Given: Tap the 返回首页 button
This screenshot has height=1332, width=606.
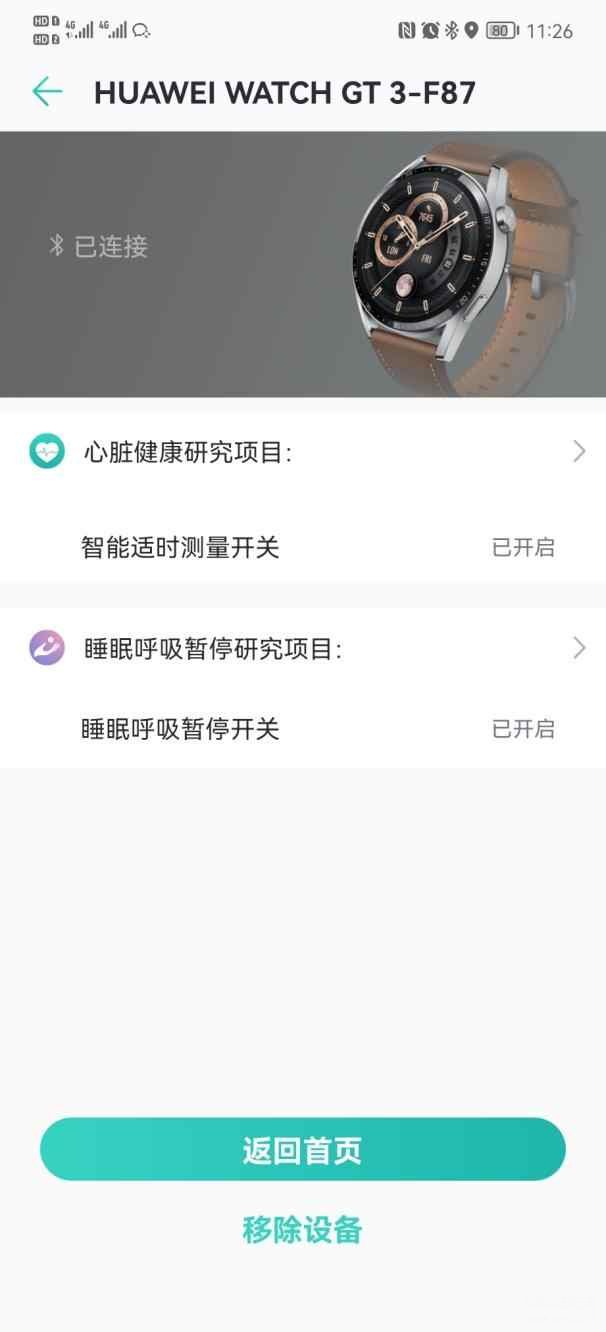Looking at the screenshot, I should pyautogui.click(x=302, y=1150).
